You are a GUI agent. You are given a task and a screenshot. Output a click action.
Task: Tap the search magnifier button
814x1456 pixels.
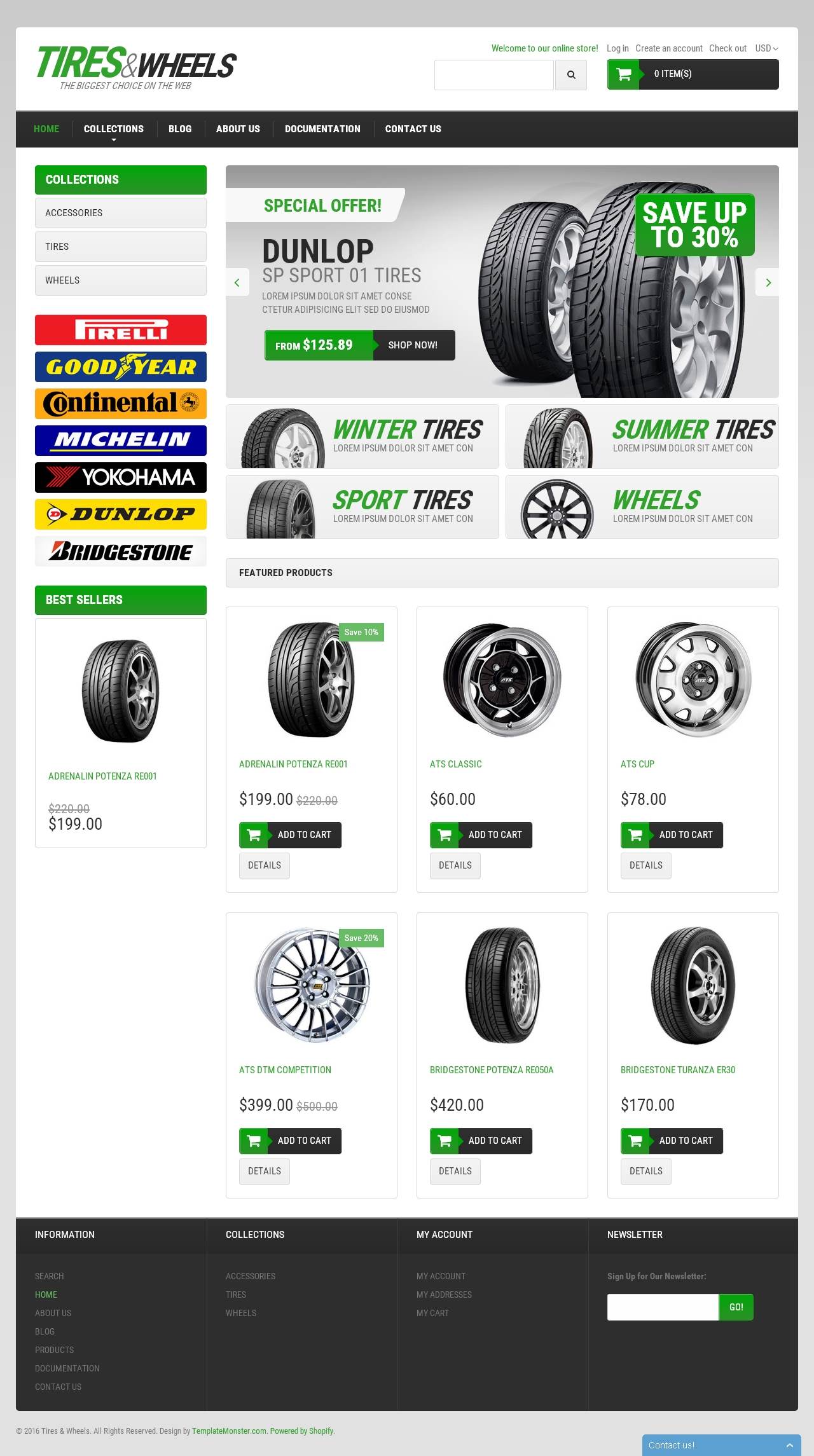pyautogui.click(x=570, y=75)
